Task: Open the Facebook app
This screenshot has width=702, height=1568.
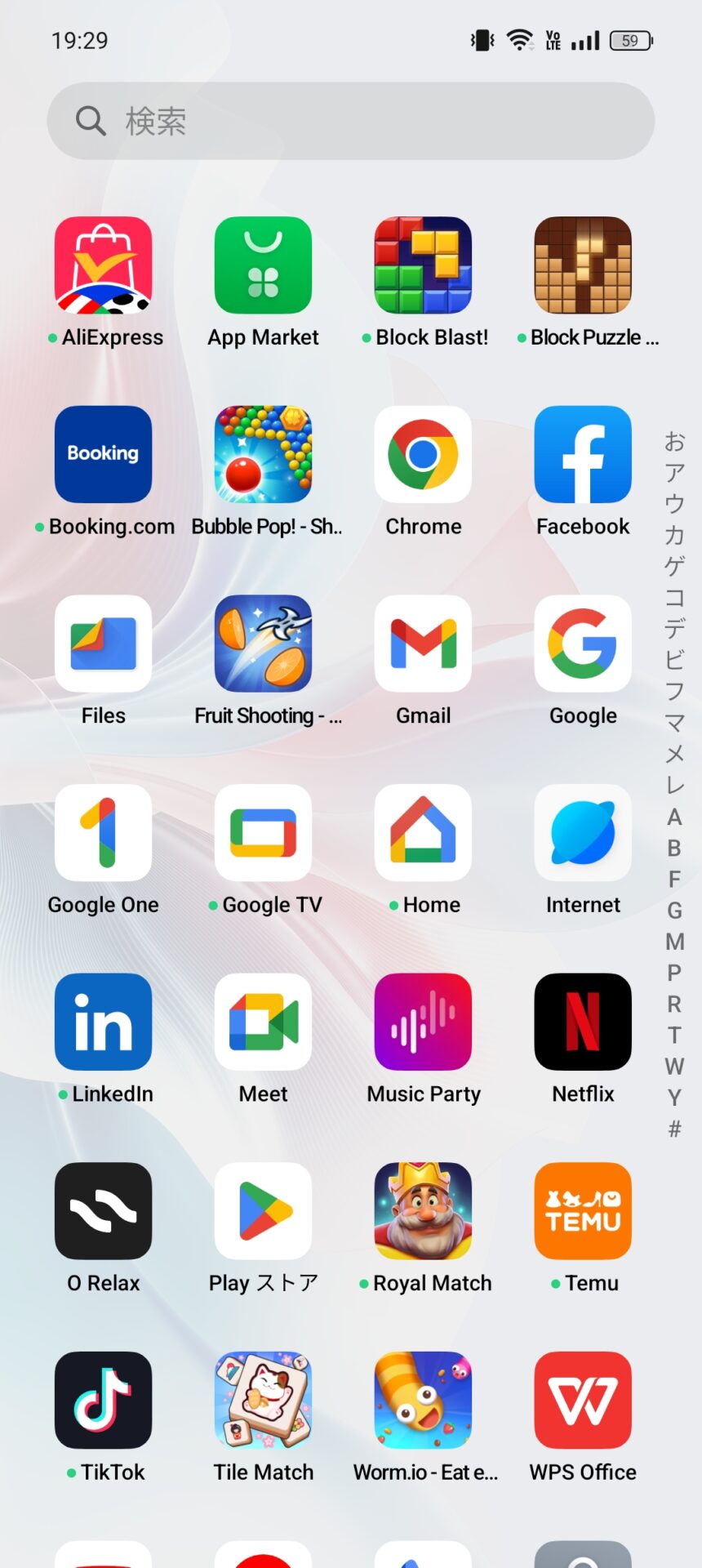Action: pos(583,455)
